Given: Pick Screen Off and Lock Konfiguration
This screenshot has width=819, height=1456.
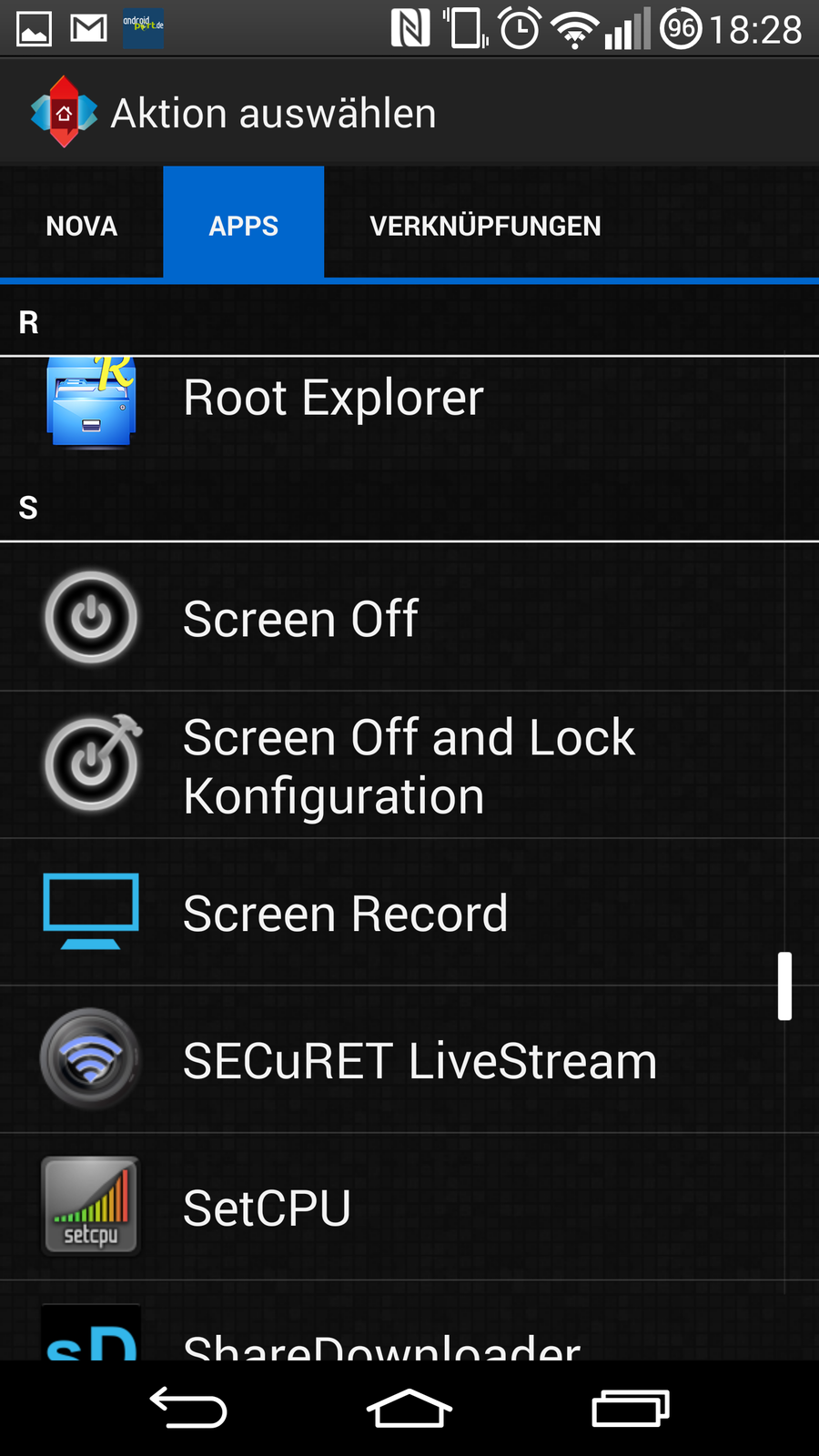Looking at the screenshot, I should [408, 766].
